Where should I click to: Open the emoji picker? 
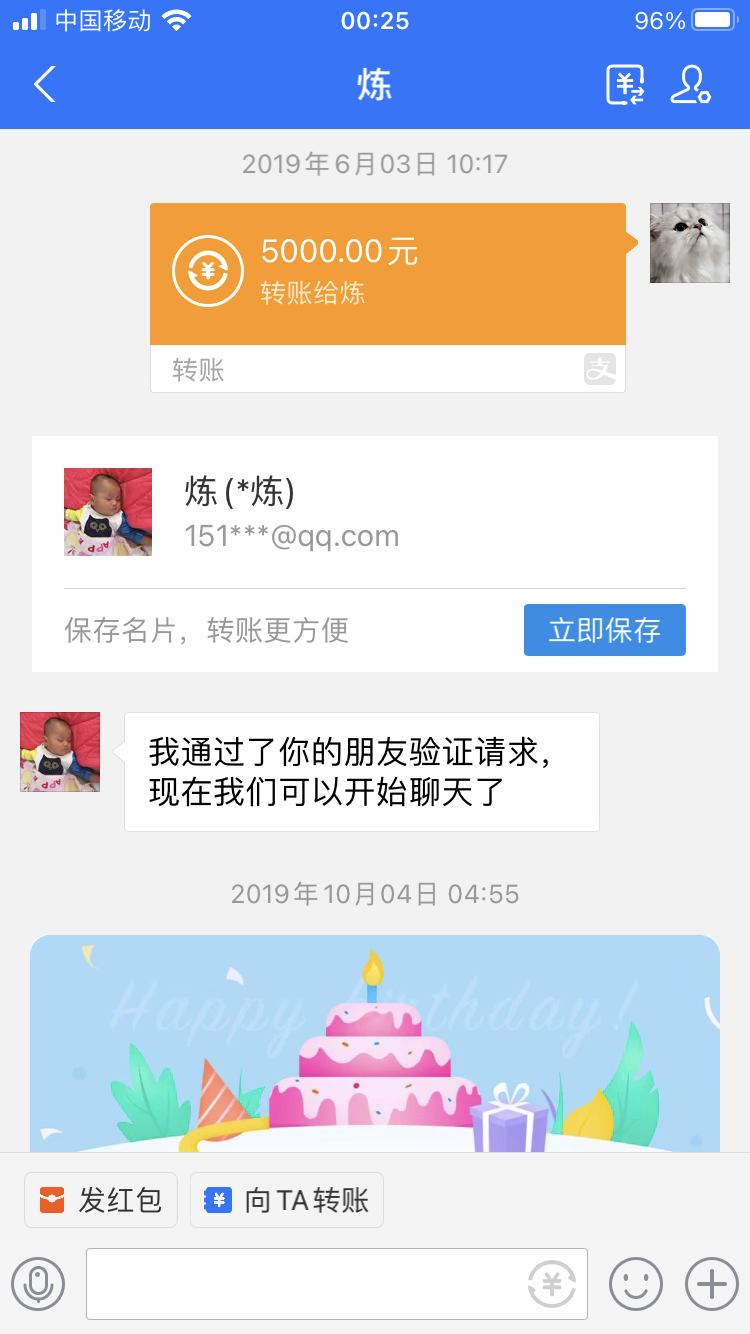click(636, 1284)
